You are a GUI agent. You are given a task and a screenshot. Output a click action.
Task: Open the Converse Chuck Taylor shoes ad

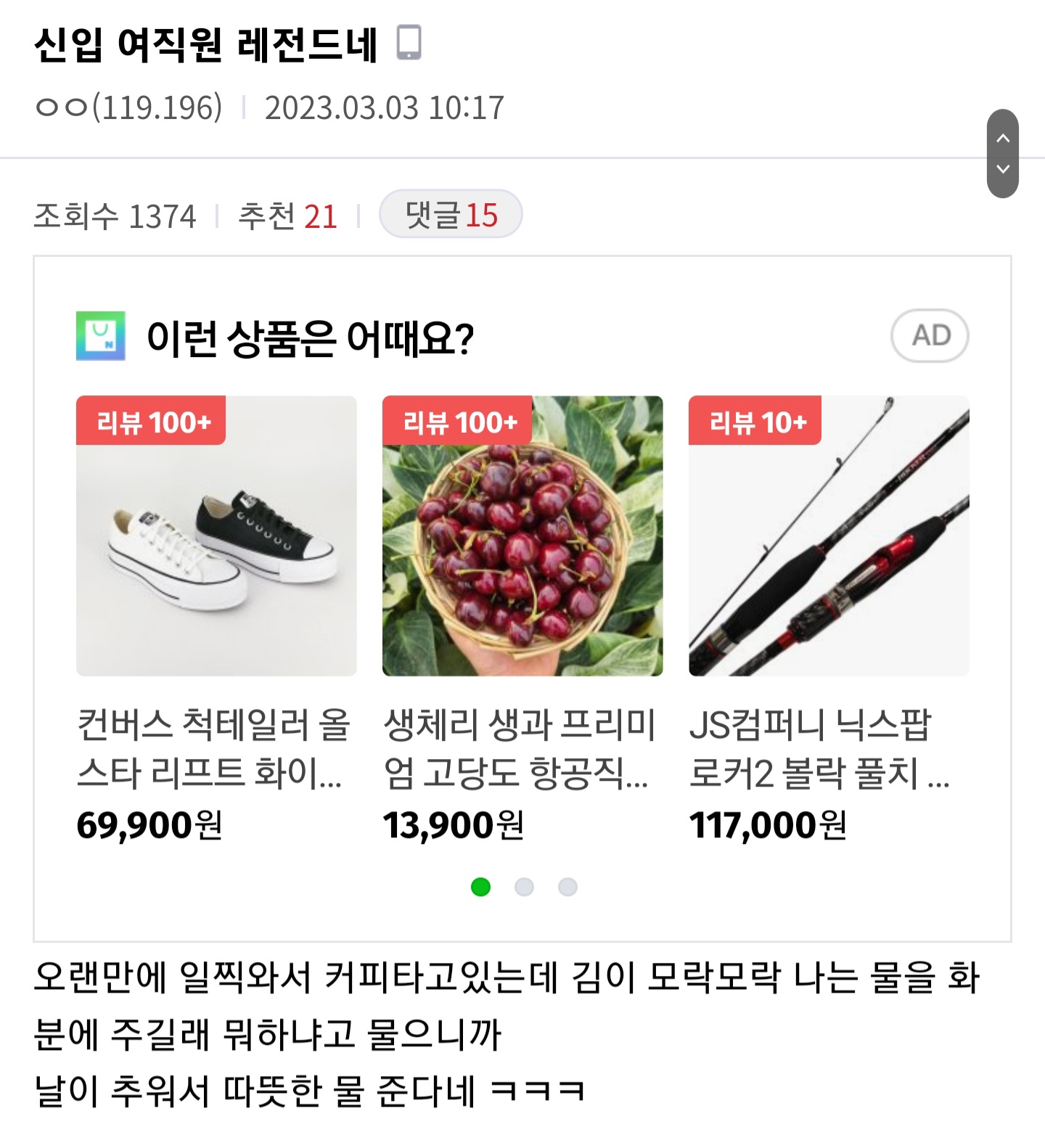pyautogui.click(x=216, y=536)
